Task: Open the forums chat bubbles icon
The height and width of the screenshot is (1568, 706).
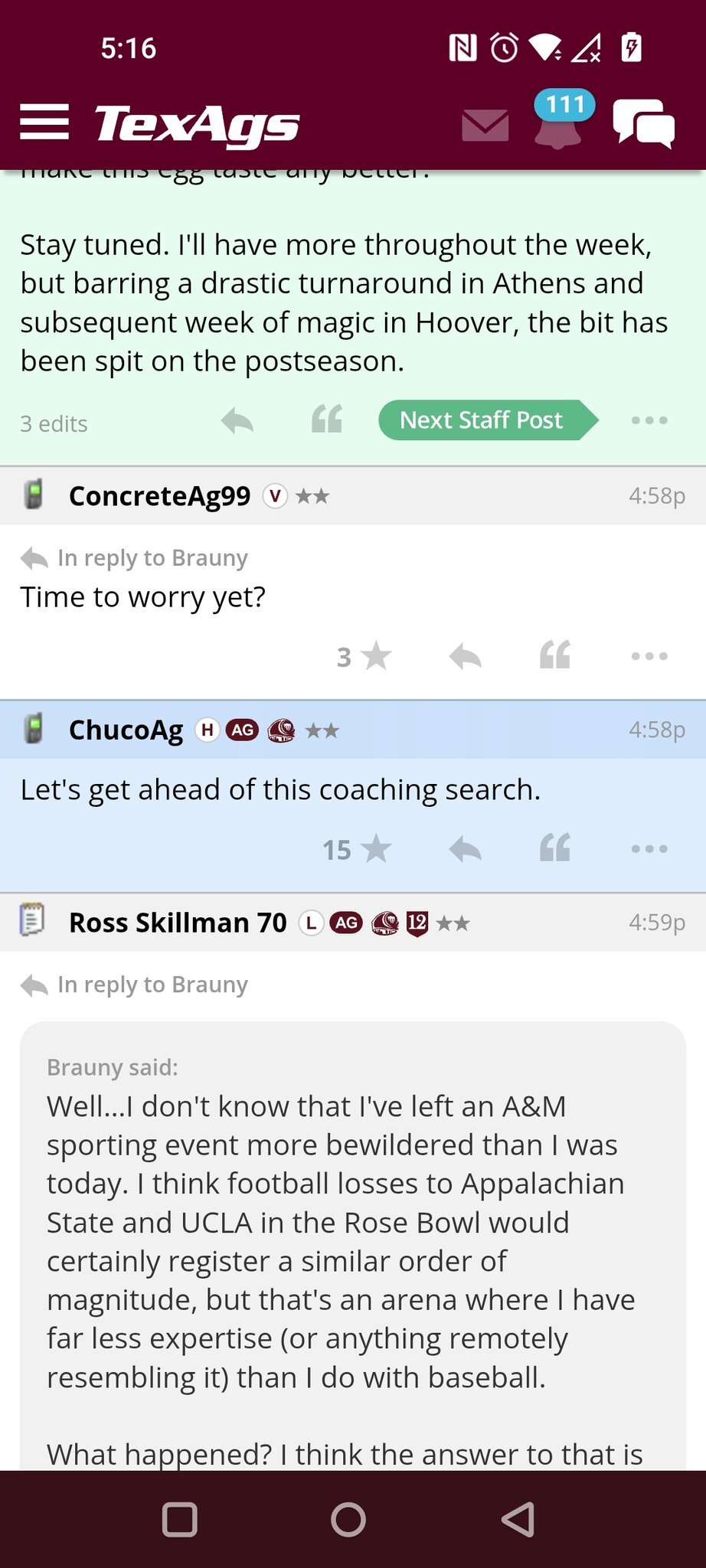Action: [x=643, y=123]
